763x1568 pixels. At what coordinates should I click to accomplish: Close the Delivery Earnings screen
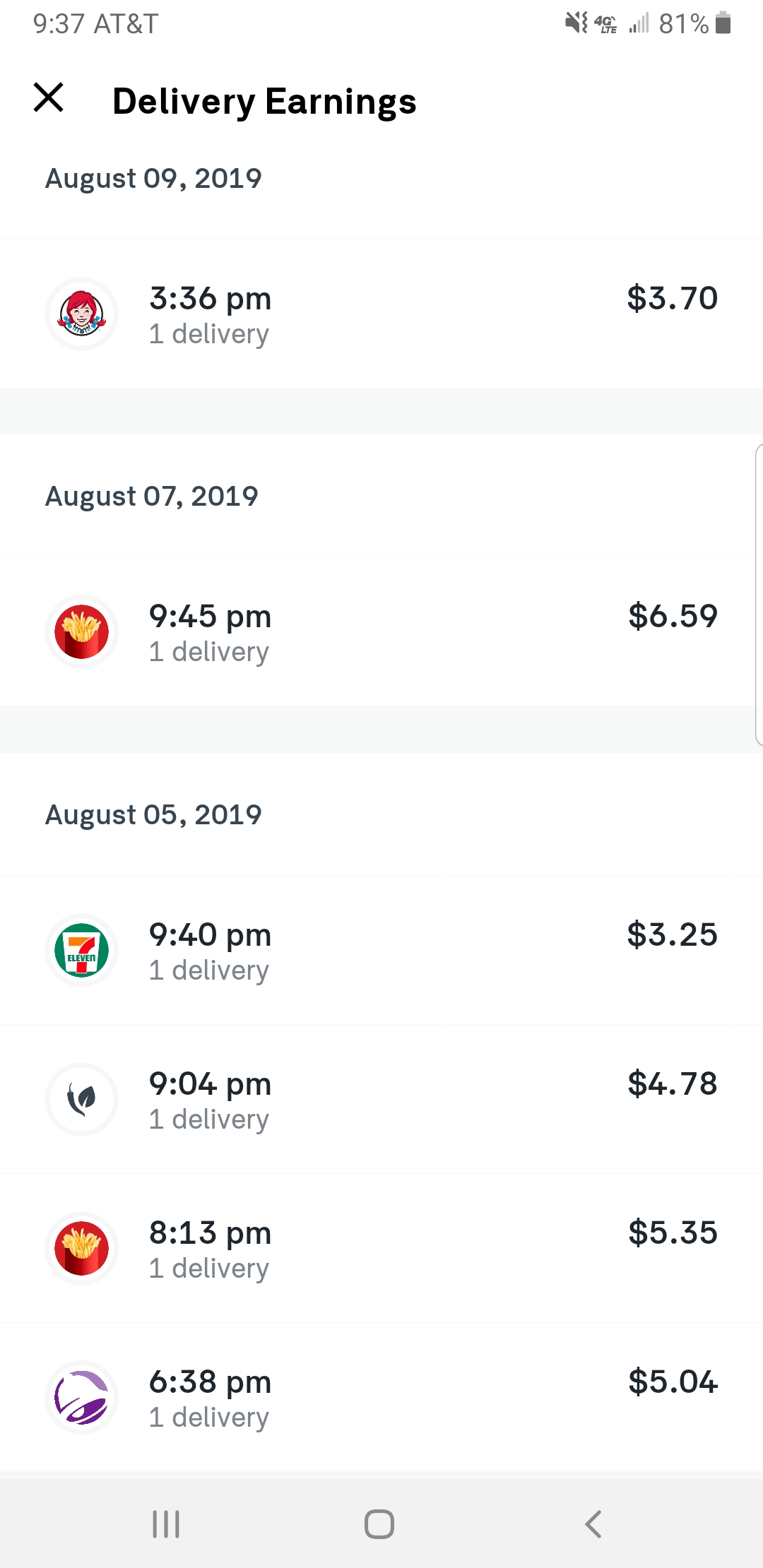coord(49,99)
